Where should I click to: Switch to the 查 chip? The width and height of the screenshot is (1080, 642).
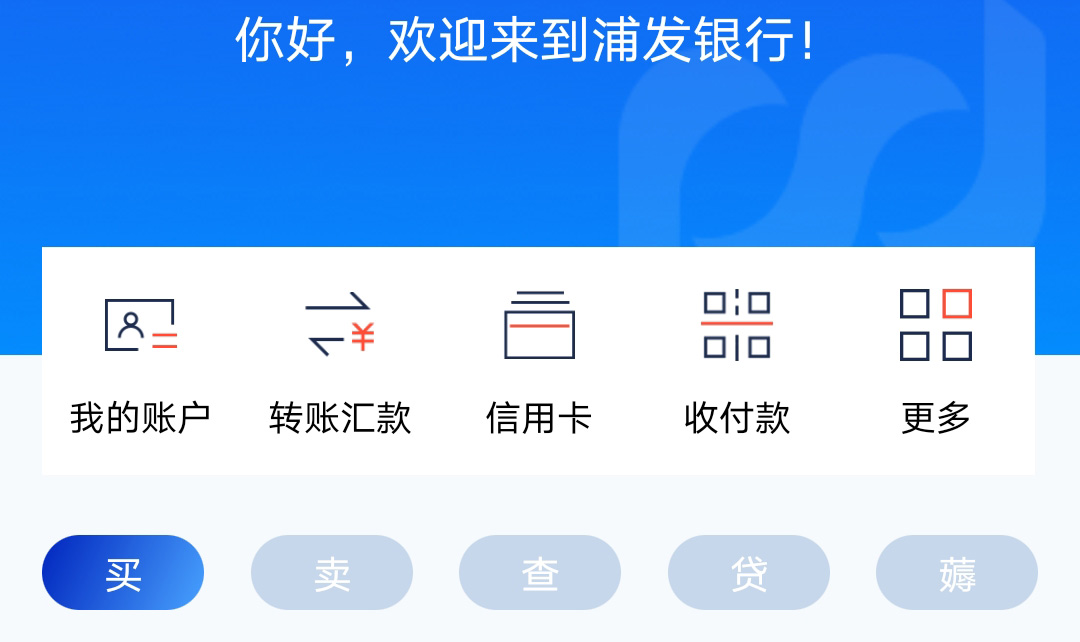tap(540, 573)
